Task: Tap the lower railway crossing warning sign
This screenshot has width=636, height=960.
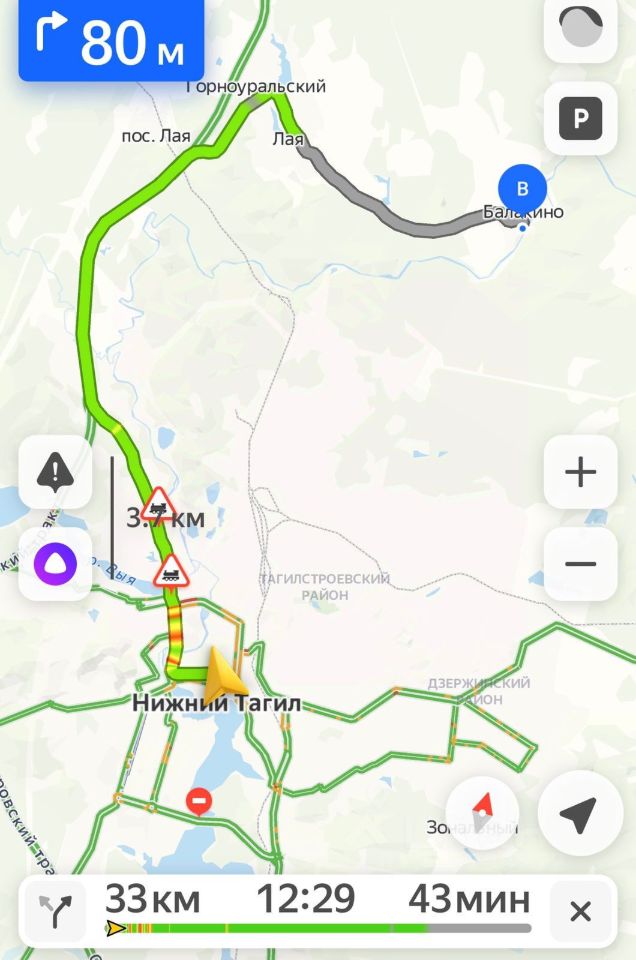Action: [171, 571]
